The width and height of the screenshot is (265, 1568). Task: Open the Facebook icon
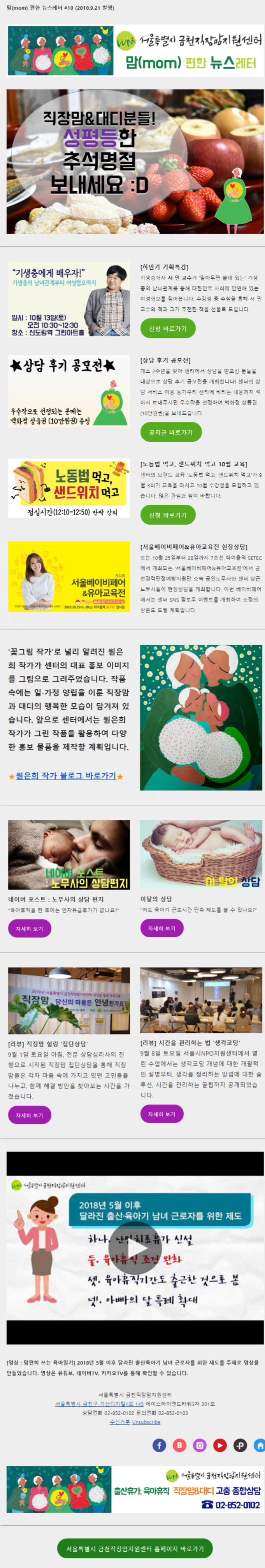tap(159, 1445)
